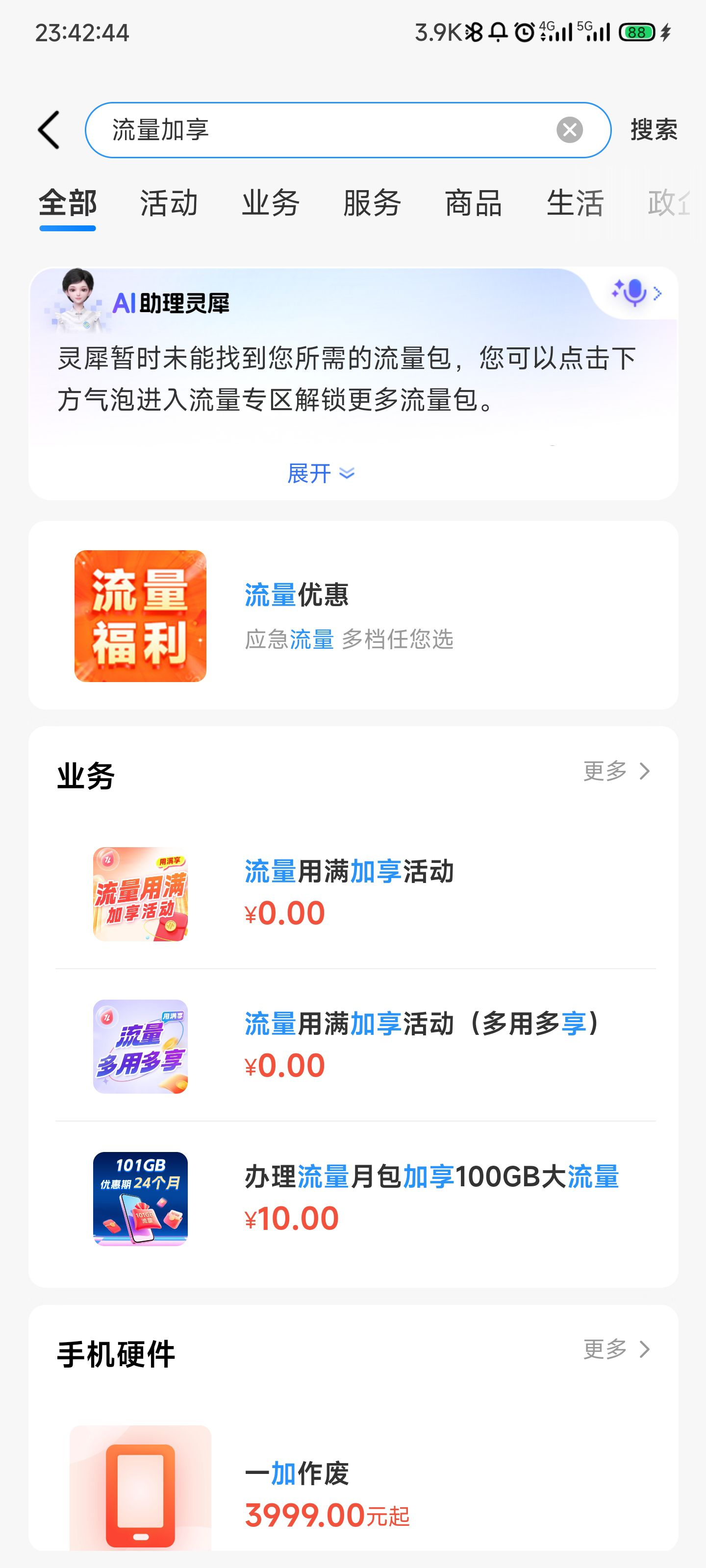
Task: Switch to the 商品 tab
Action: click(x=473, y=203)
